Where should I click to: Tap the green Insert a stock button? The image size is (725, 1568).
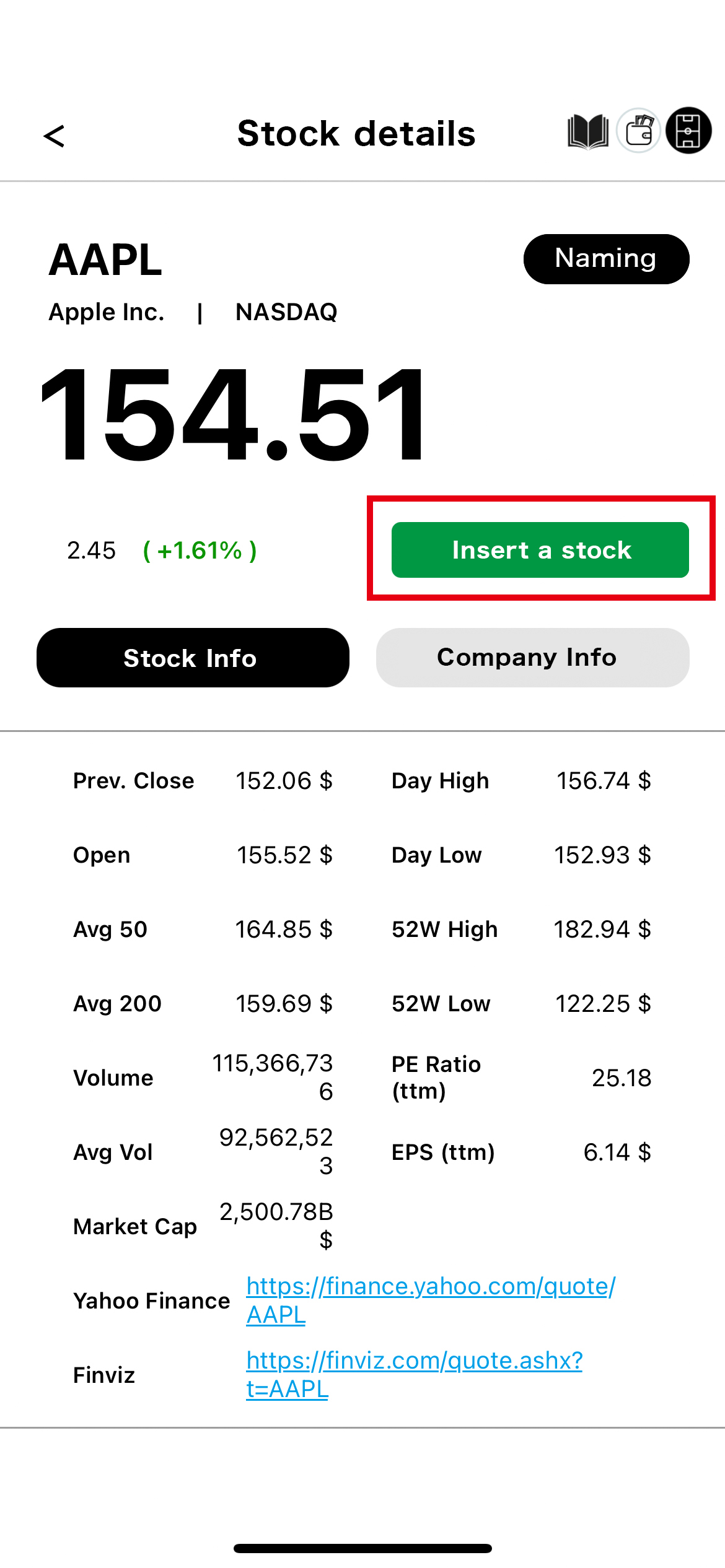(540, 550)
